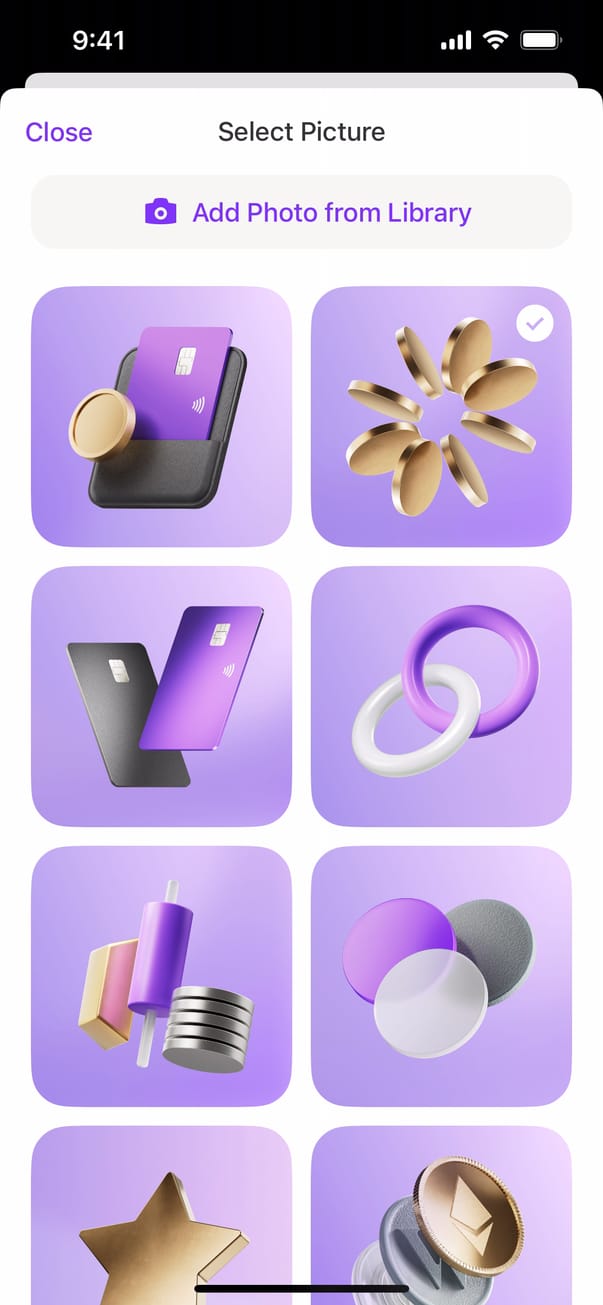This screenshot has height=1305, width=603.
Task: Choose the candlestick and coin stack picture
Action: [x=161, y=976]
